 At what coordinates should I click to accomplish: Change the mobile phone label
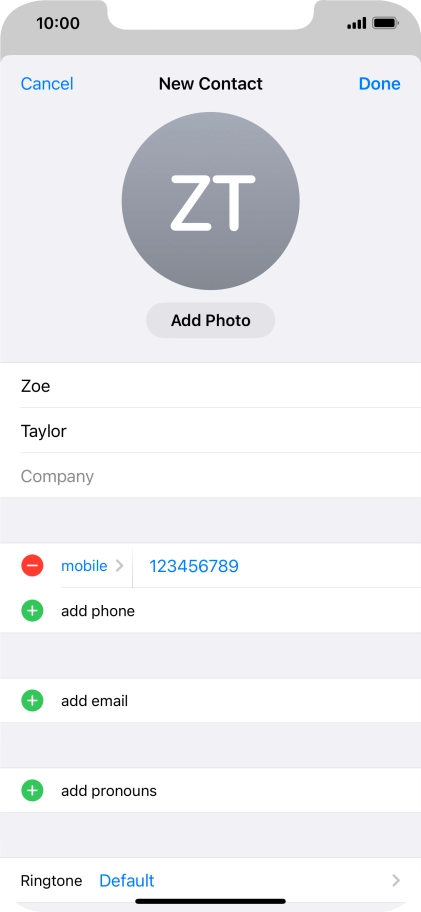click(92, 566)
